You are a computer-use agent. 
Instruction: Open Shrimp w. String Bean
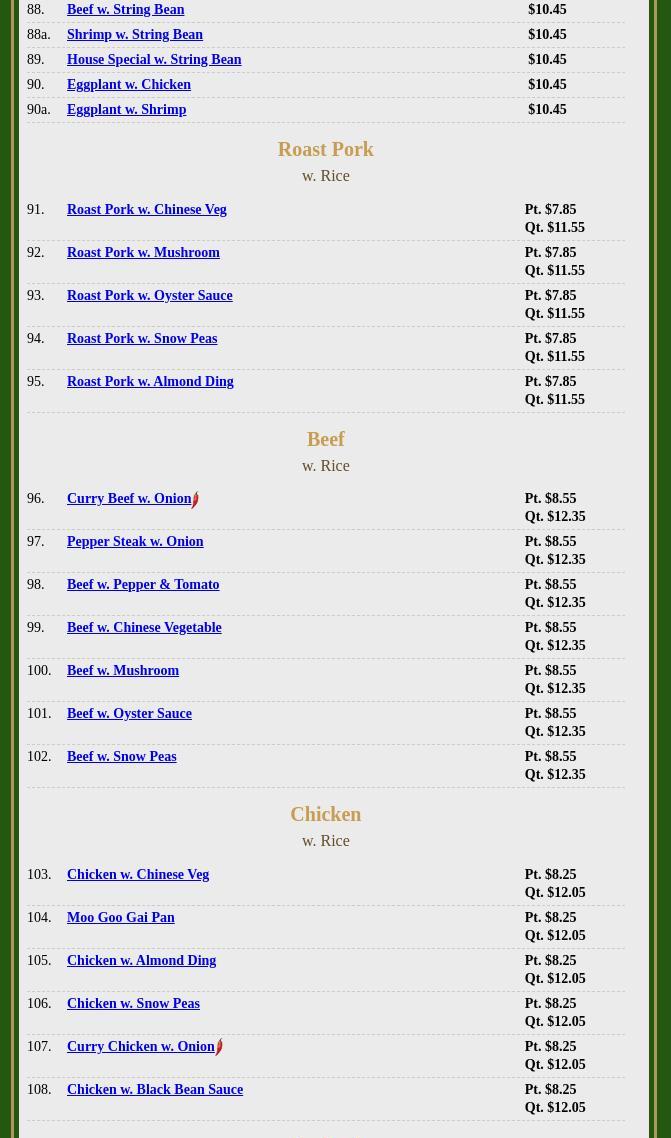[x=135, y=35]
